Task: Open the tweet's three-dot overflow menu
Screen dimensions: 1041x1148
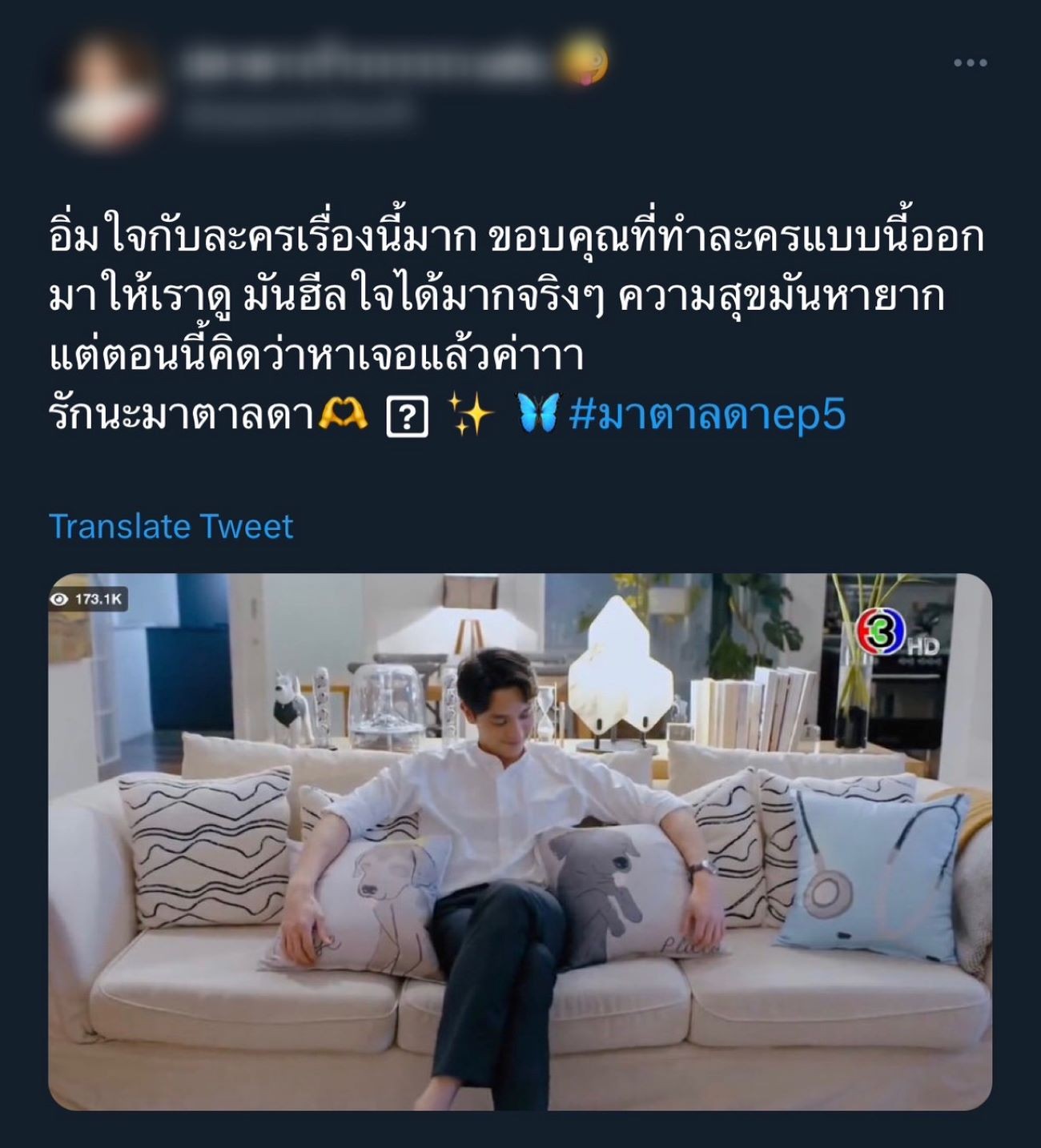Action: [970, 63]
